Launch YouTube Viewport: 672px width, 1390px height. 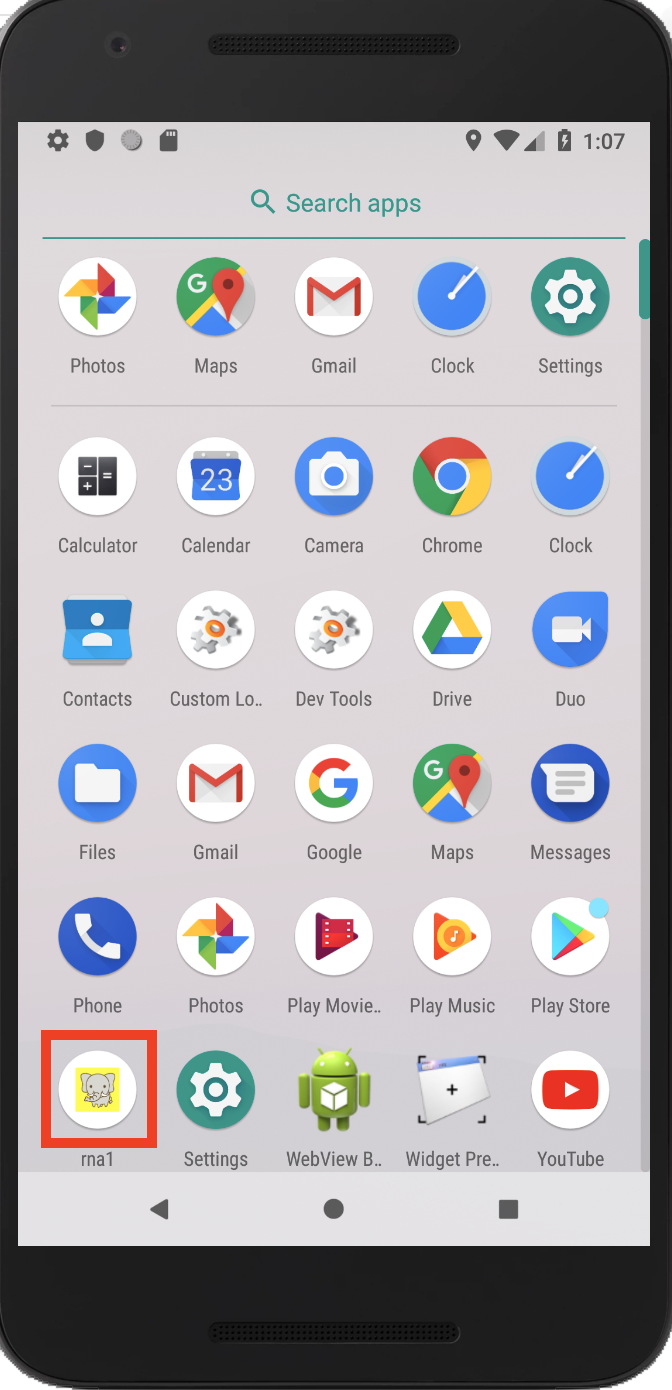tap(570, 1089)
